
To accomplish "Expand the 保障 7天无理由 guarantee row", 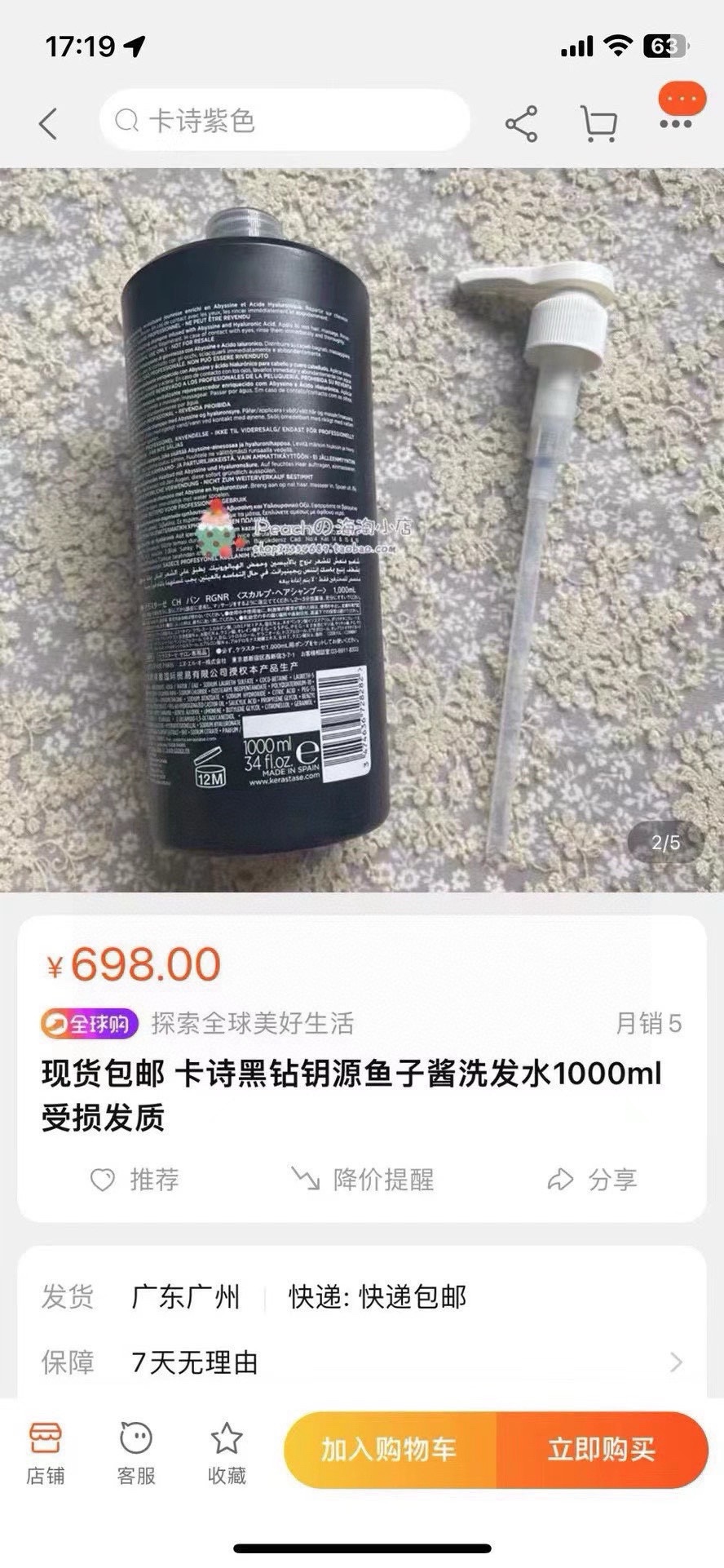I will coord(362,1362).
